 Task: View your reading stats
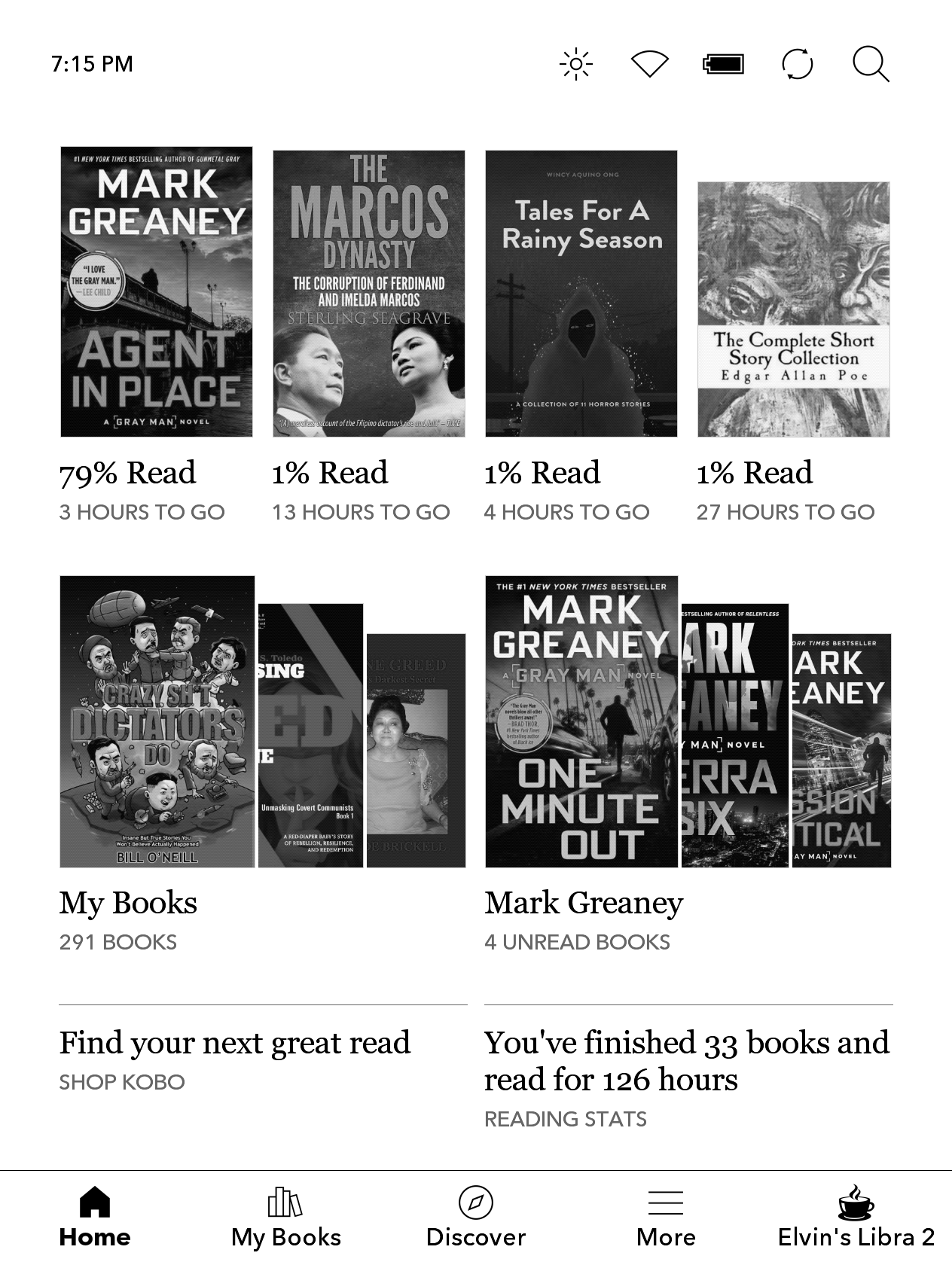687,1077
